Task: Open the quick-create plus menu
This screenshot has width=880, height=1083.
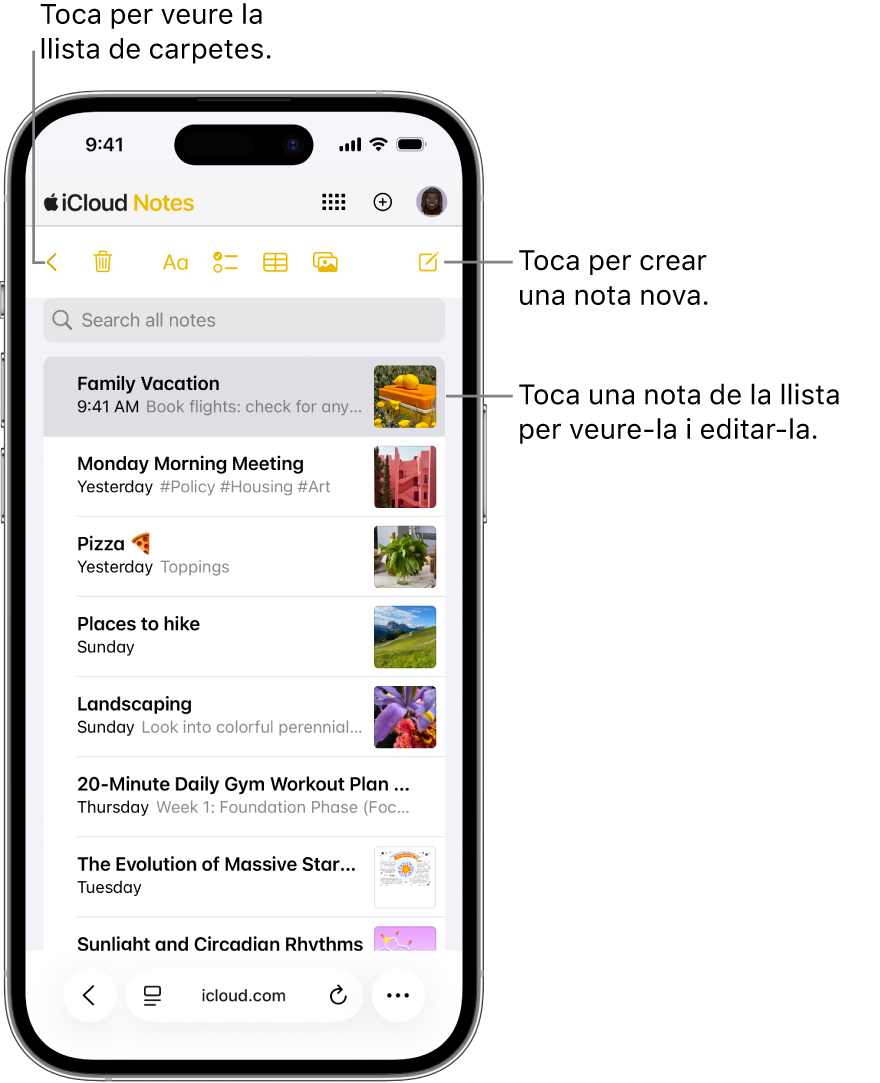Action: (383, 202)
